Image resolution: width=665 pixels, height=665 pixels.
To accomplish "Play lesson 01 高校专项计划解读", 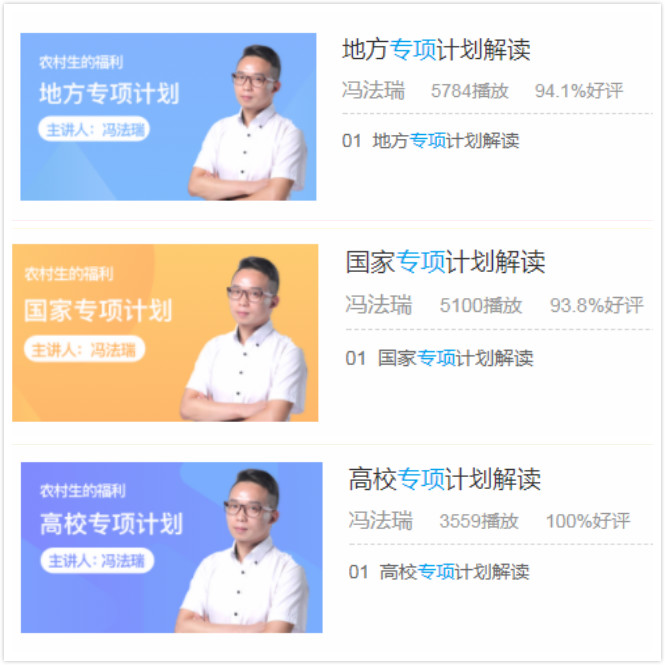I will coord(439,572).
